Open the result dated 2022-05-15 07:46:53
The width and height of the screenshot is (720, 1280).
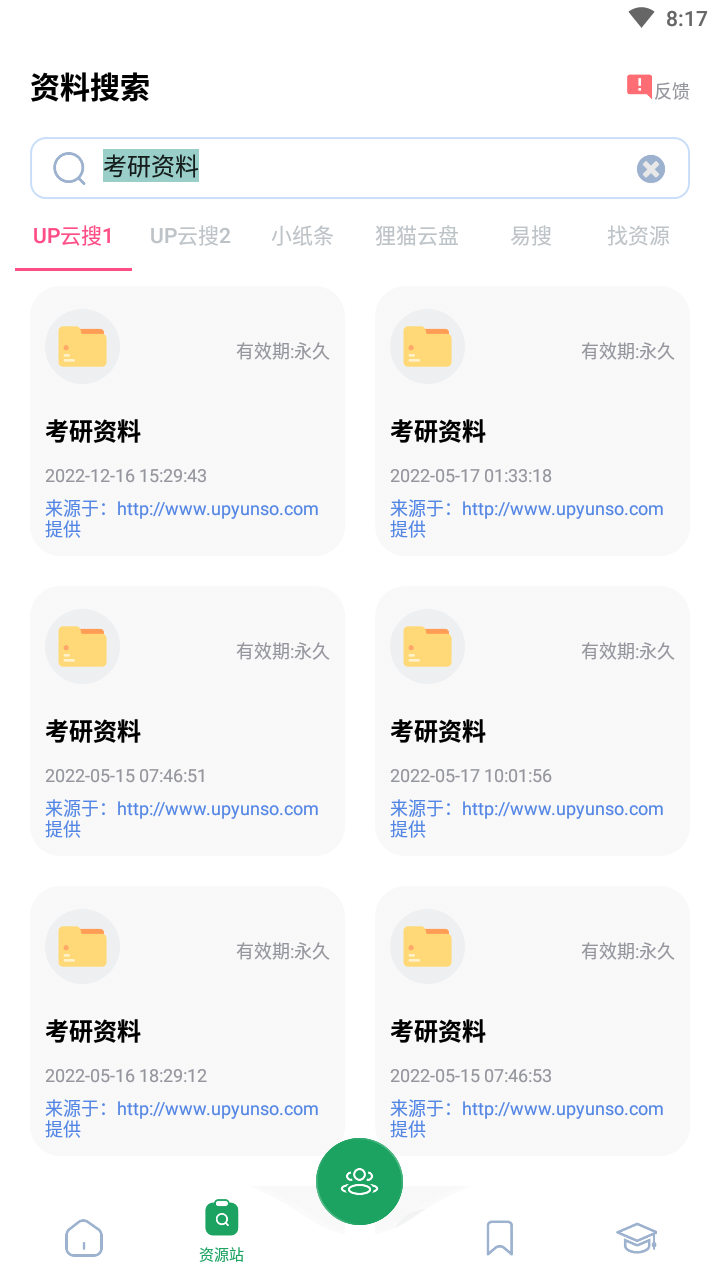(x=532, y=1021)
